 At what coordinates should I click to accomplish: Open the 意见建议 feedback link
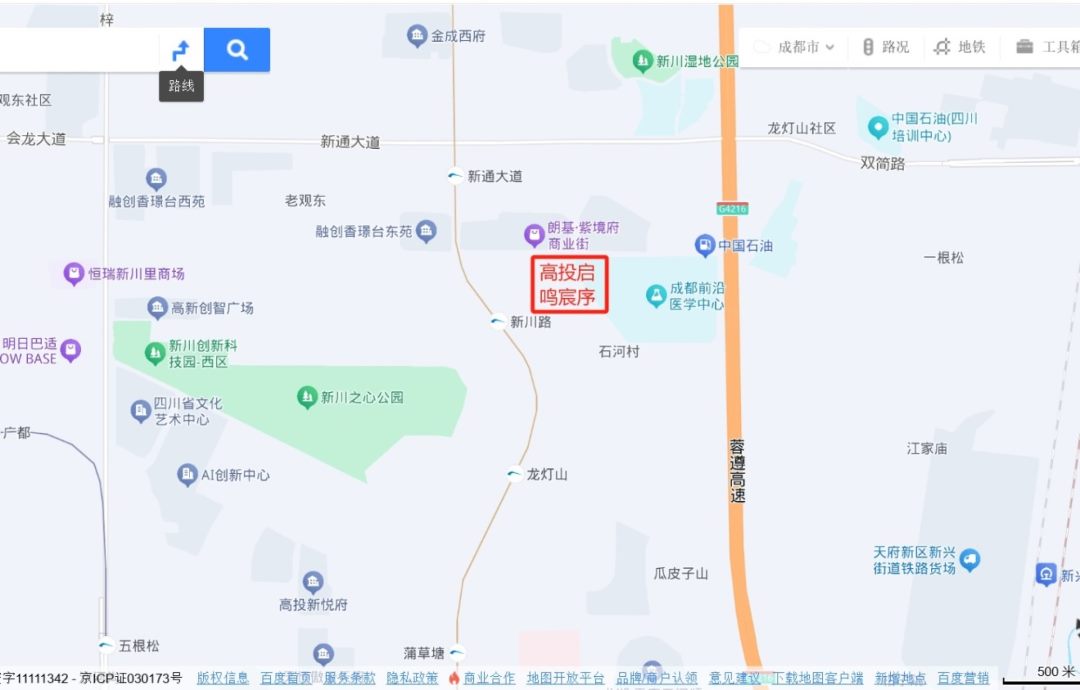[x=734, y=678]
